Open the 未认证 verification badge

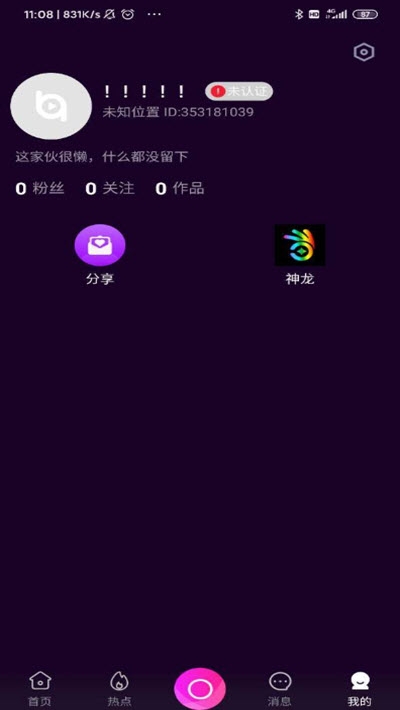tap(239, 91)
